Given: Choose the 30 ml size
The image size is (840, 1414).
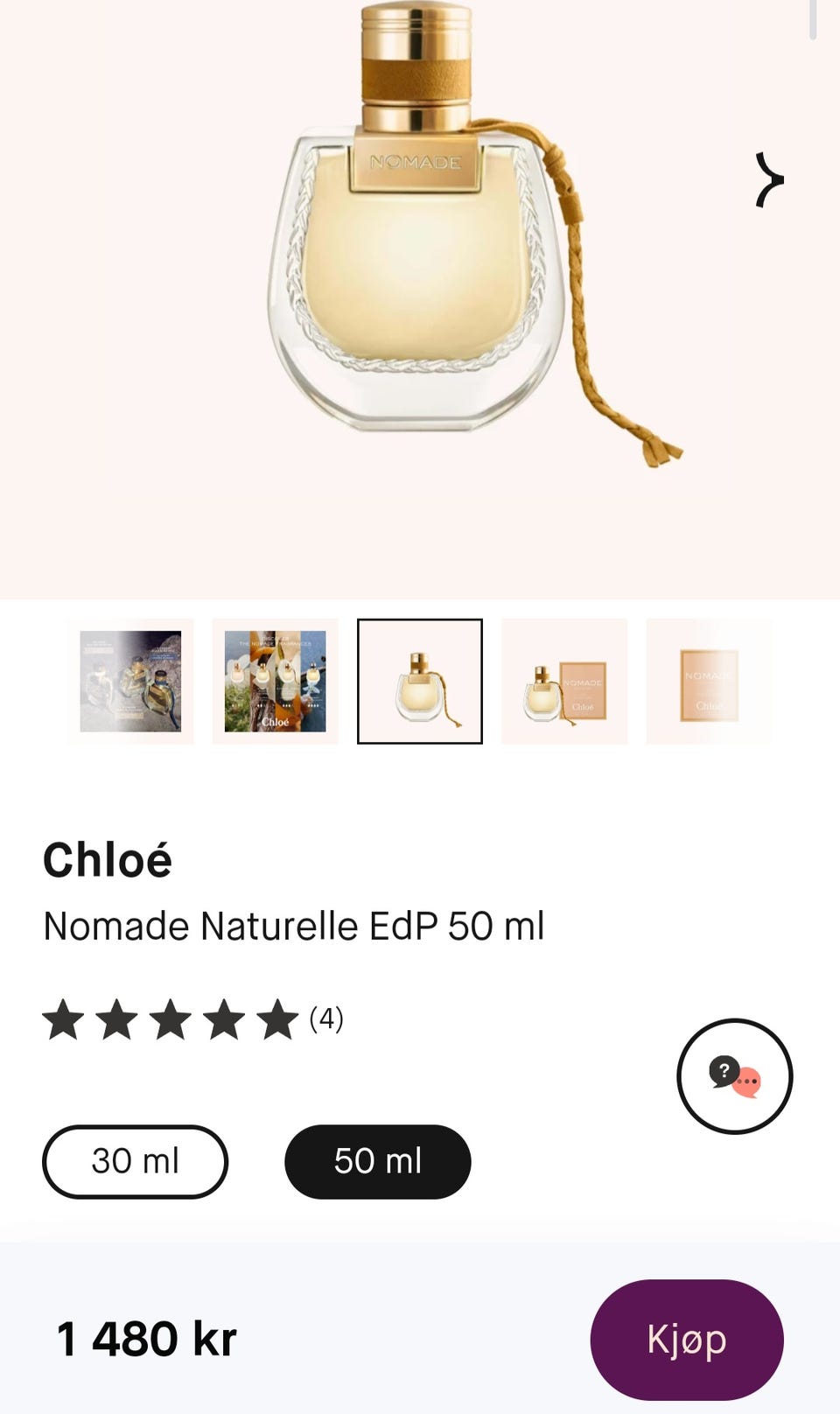Looking at the screenshot, I should [x=135, y=1161].
